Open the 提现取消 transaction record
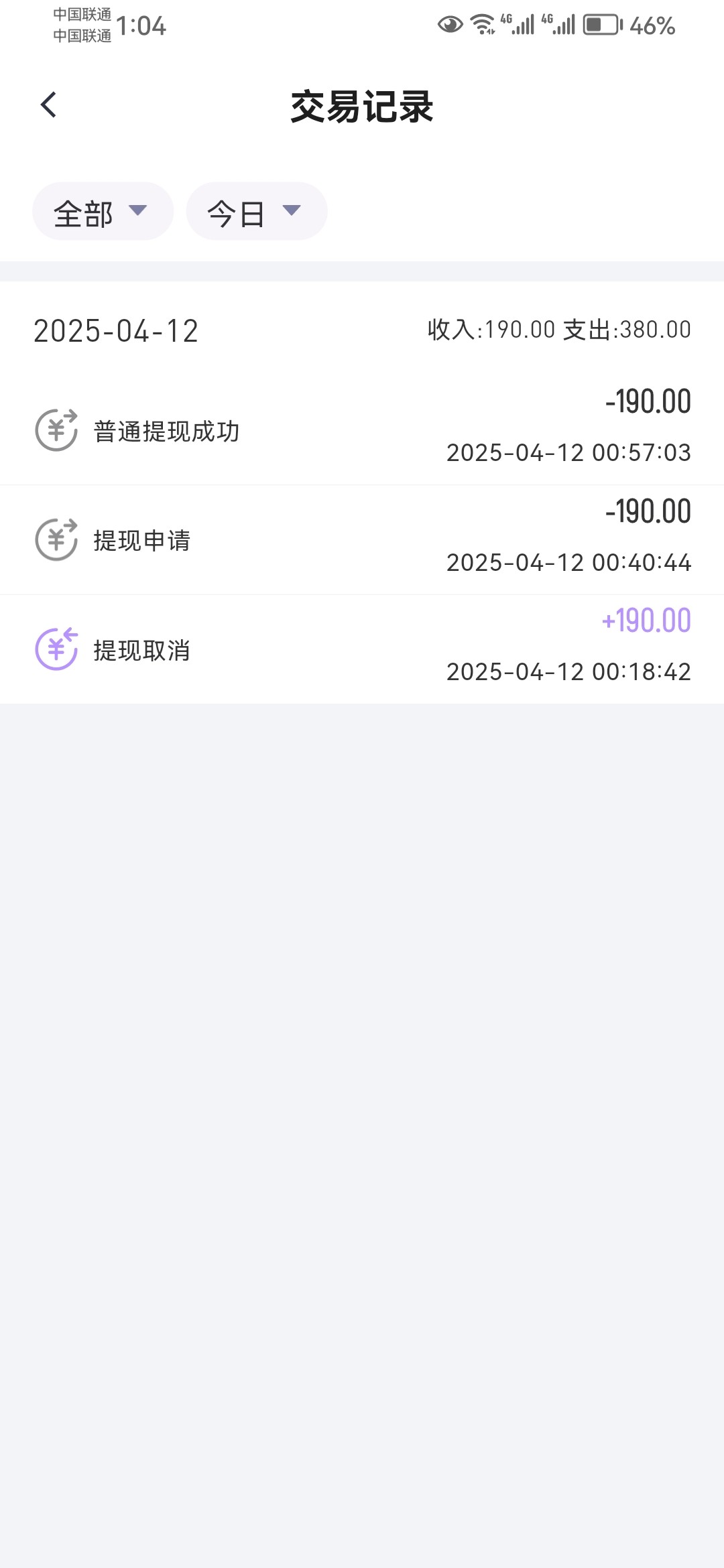724x1568 pixels. [362, 649]
